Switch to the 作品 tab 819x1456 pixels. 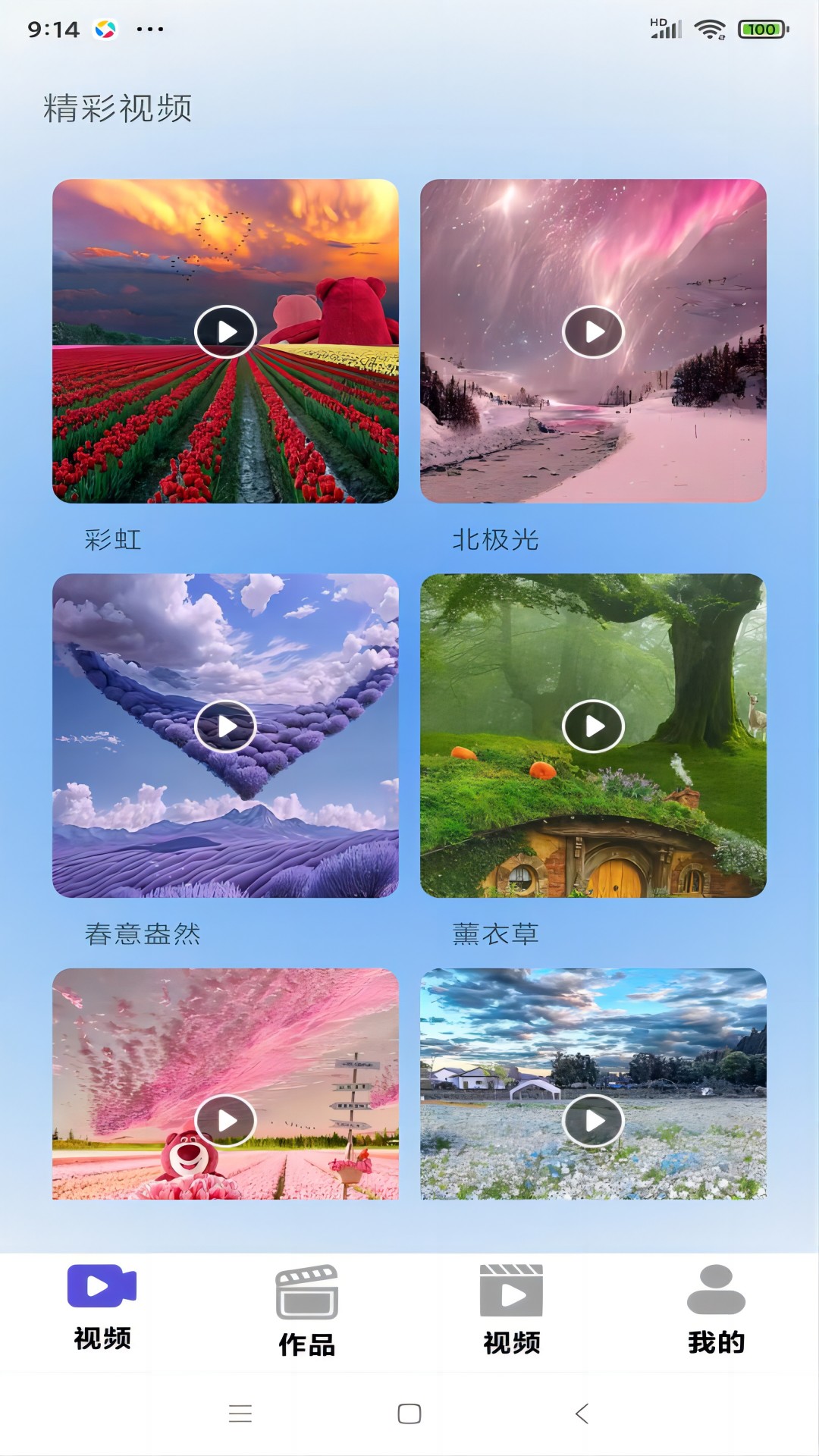point(307,1310)
